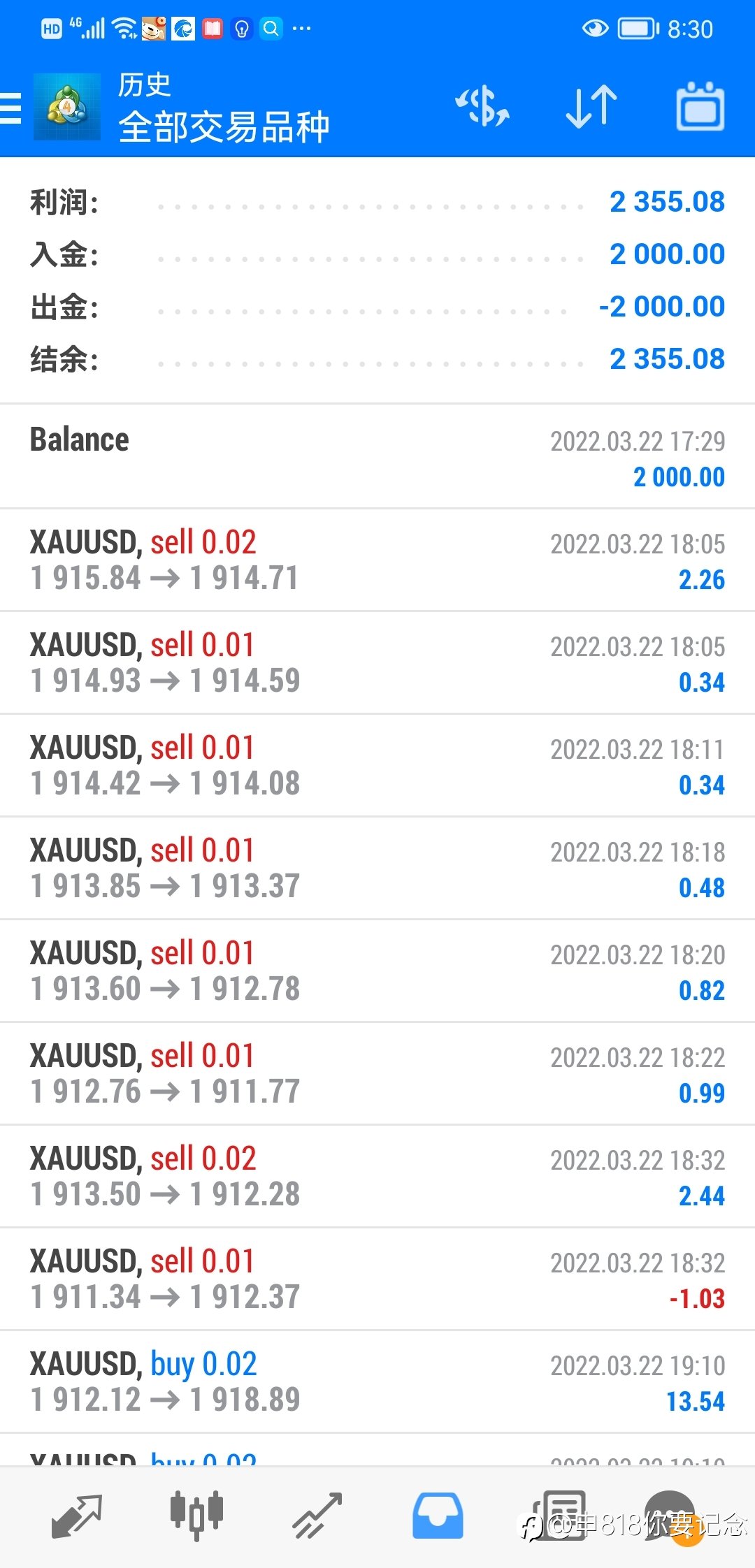This screenshot has width=755, height=1568.
Task: Open the sell 0.02 trade at 1913.50
Action: pyautogui.click(x=377, y=1176)
